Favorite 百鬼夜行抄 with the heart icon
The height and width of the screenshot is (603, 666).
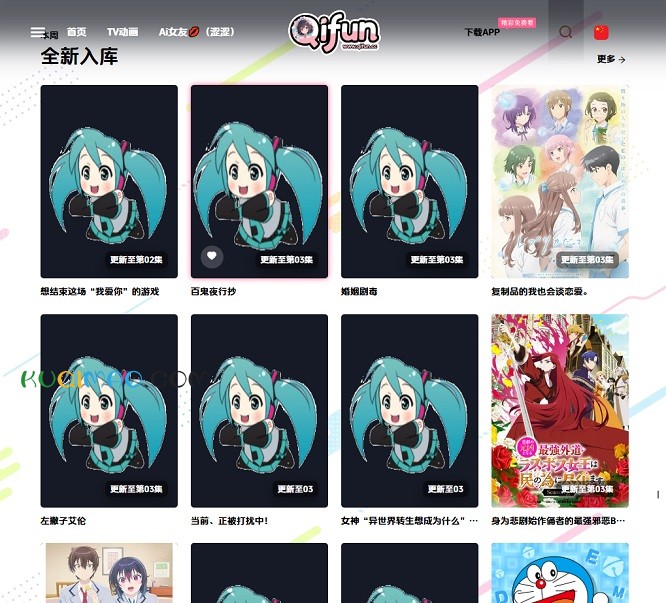[x=212, y=257]
